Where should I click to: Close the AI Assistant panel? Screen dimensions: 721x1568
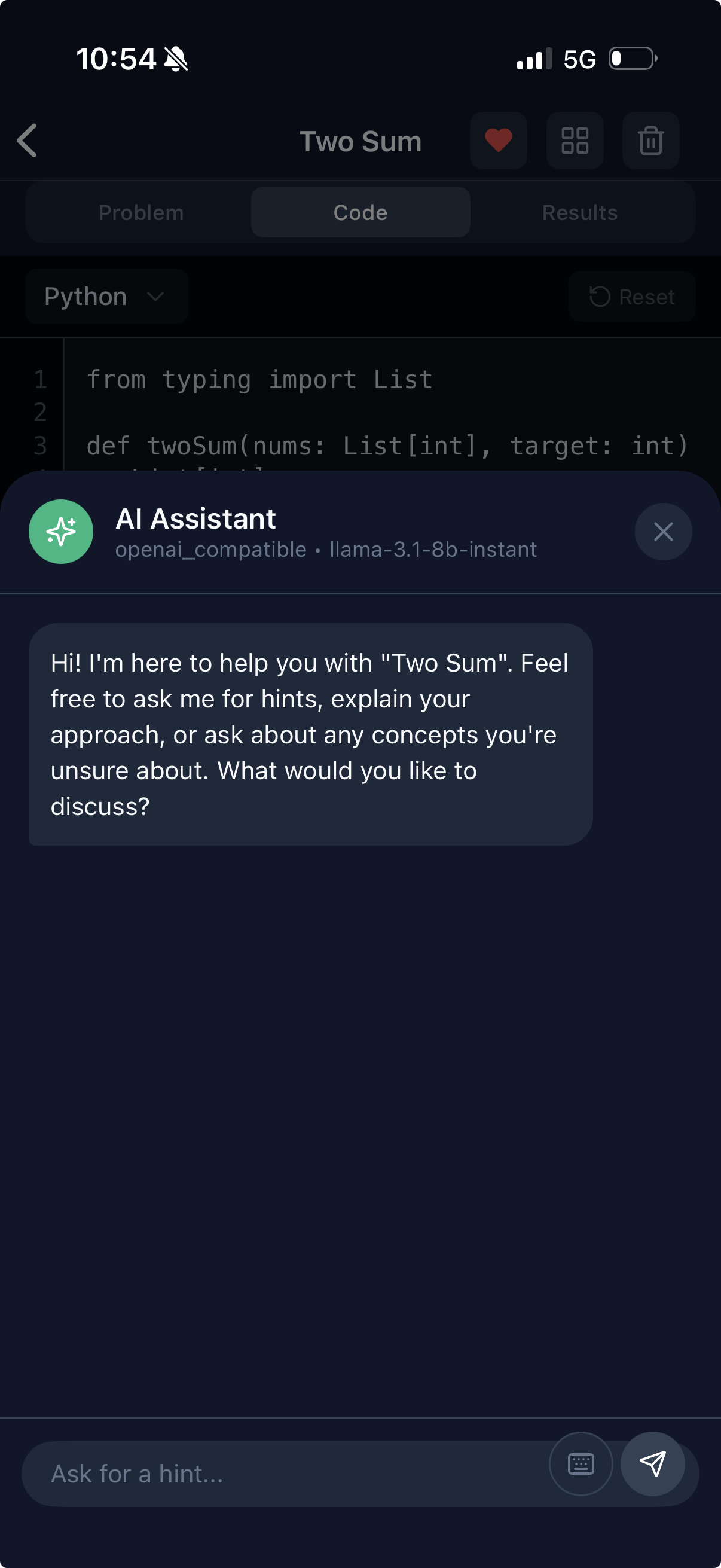coord(662,532)
